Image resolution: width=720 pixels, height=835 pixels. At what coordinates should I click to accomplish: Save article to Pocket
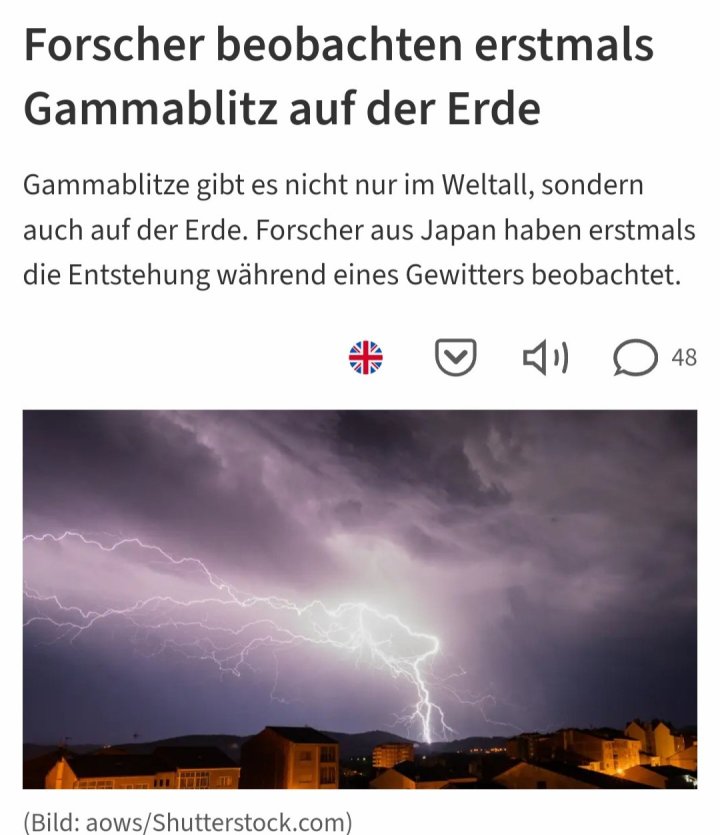pos(456,357)
